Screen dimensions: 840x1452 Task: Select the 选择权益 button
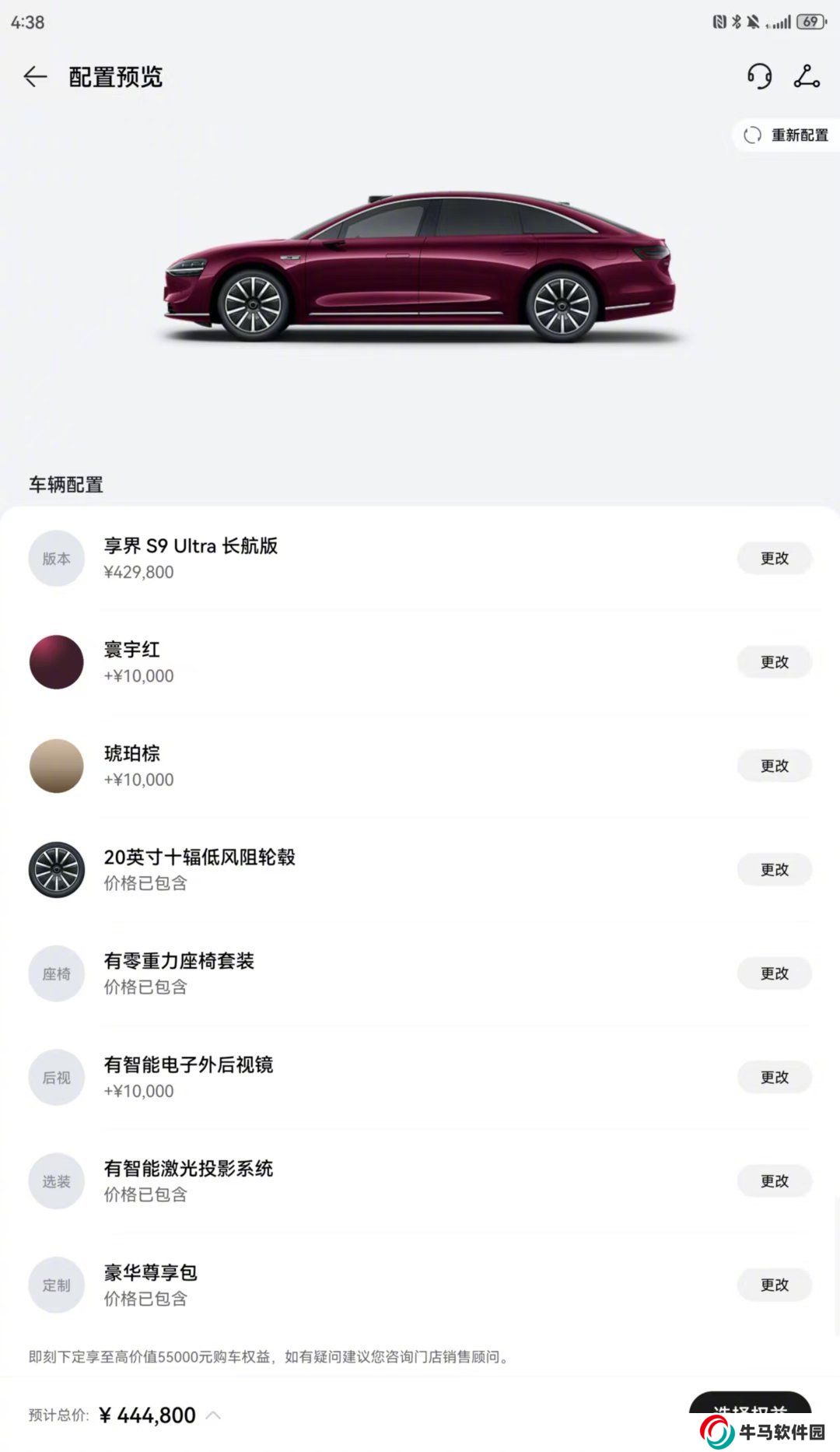tap(749, 1407)
